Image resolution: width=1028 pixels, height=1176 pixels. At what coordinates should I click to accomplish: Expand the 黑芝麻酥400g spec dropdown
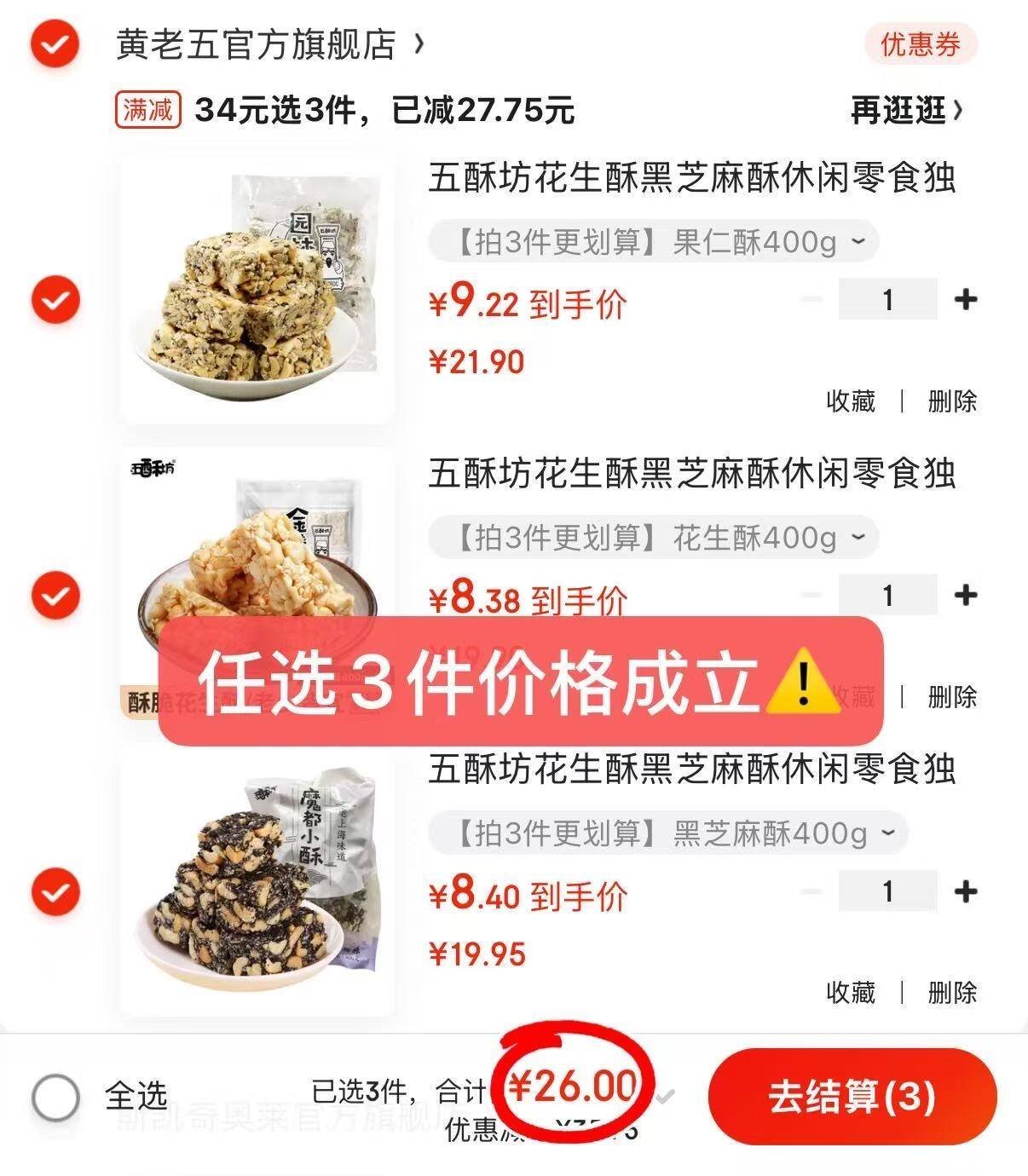tap(667, 833)
